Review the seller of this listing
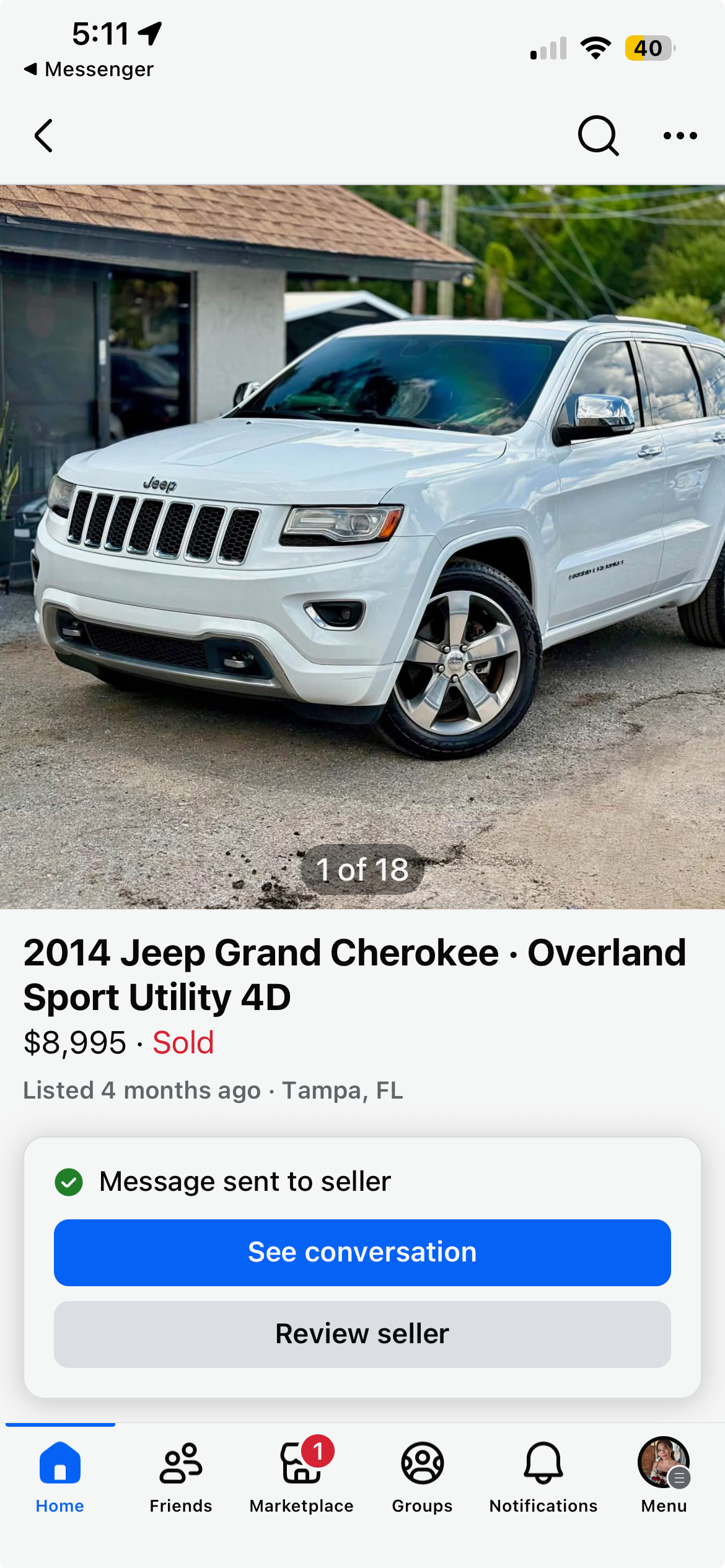Viewport: 725px width, 1568px height. [x=362, y=1334]
